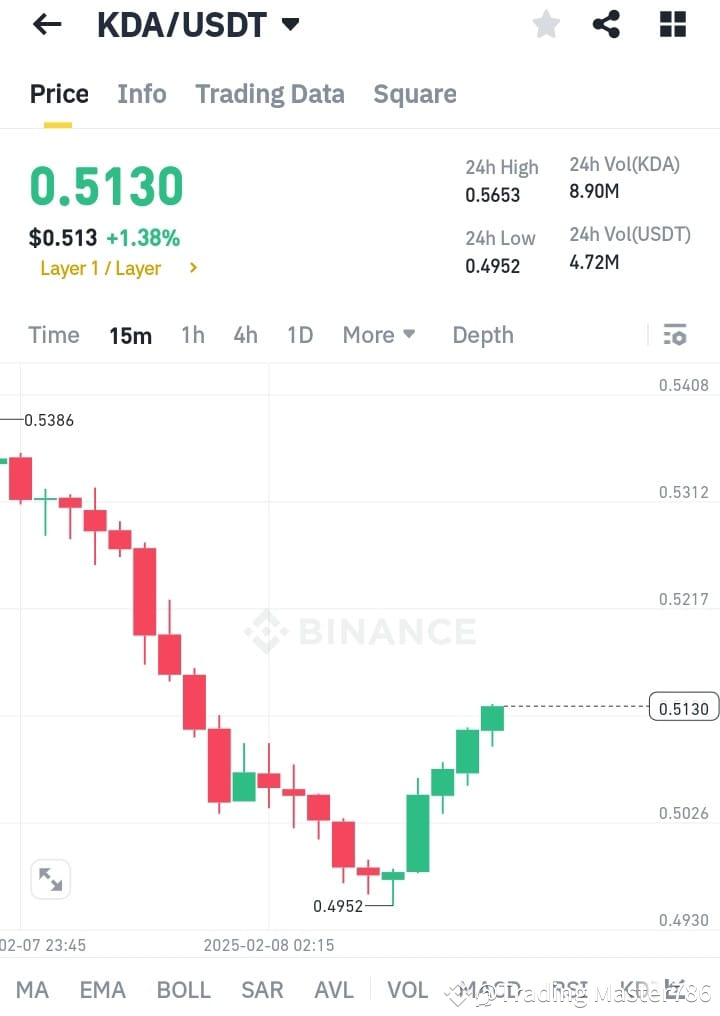Viewport: 720px width, 1016px height.
Task: Tap the back arrow to exit chart
Action: tap(46, 24)
